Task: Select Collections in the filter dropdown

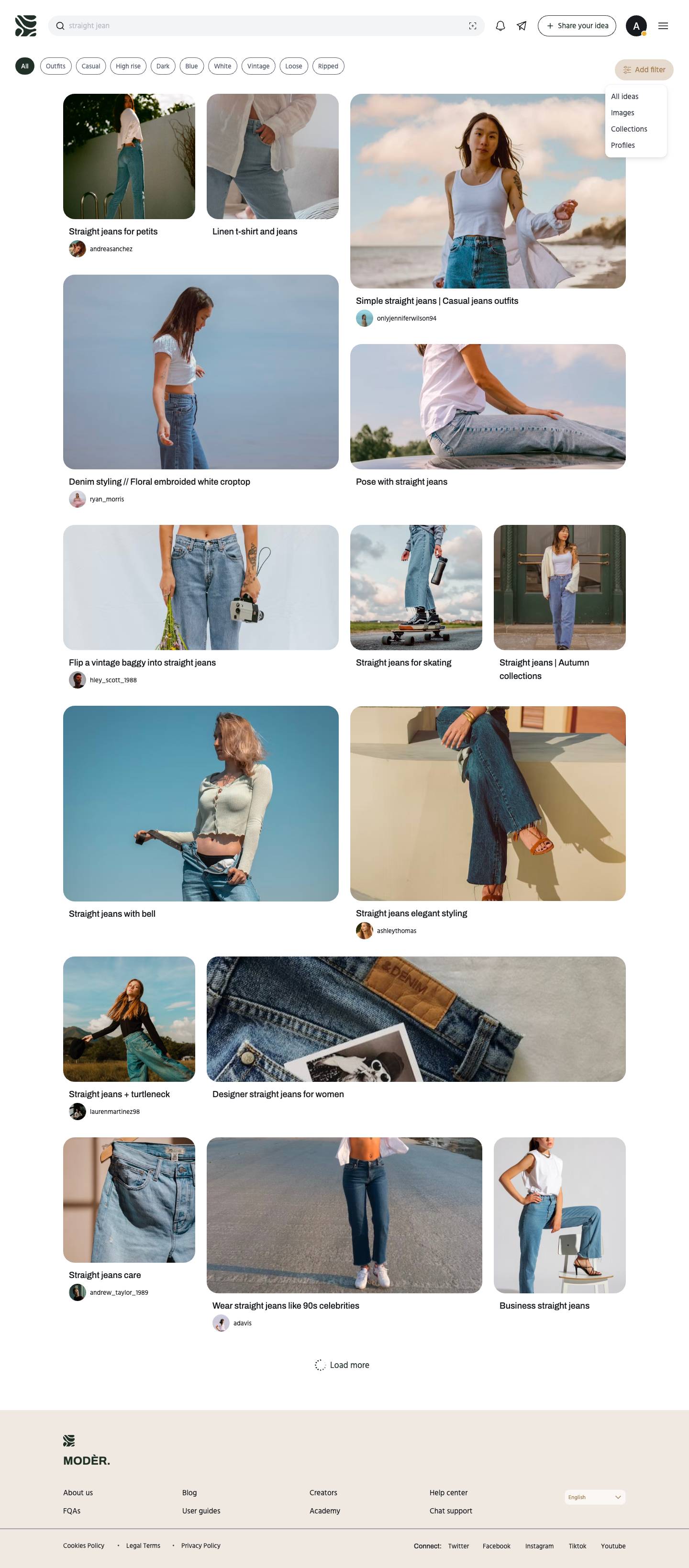Action: coord(628,129)
